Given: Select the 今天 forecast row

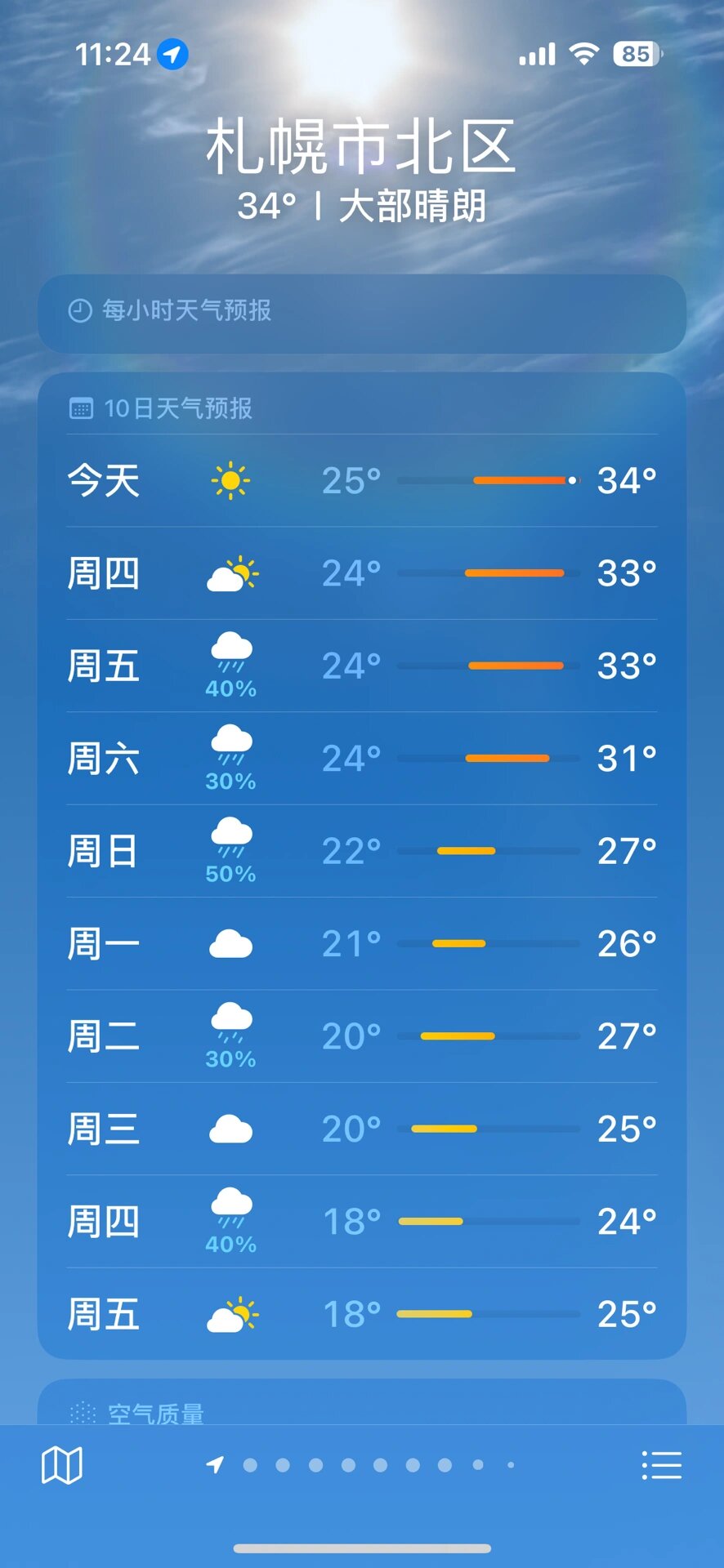Looking at the screenshot, I should pos(362,481).
